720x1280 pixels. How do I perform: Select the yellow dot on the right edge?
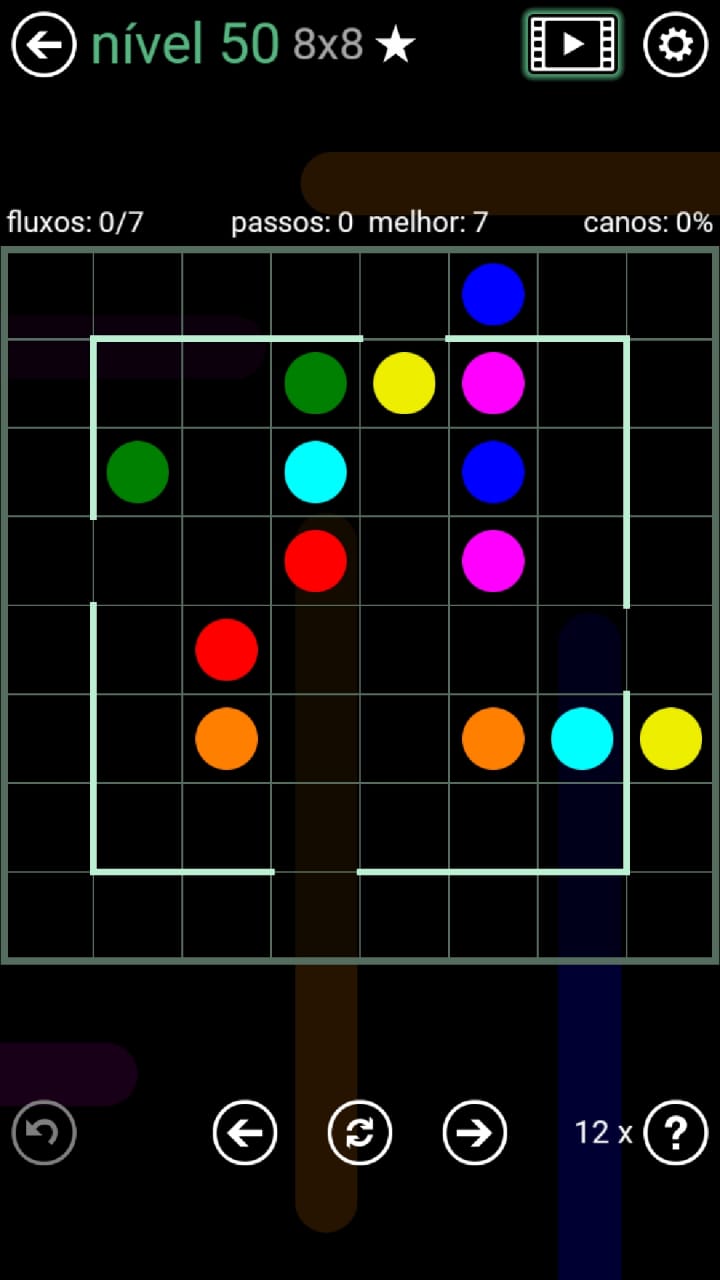tap(670, 739)
